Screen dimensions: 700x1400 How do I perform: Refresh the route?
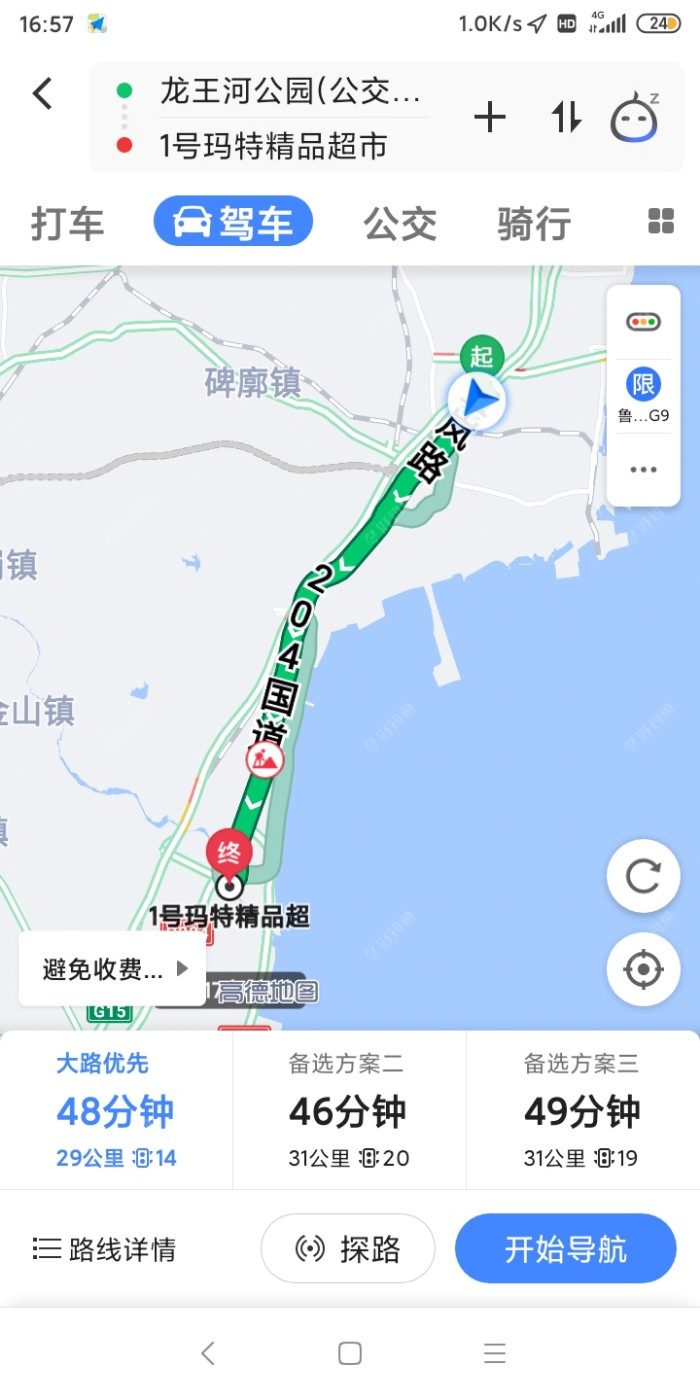click(x=643, y=877)
